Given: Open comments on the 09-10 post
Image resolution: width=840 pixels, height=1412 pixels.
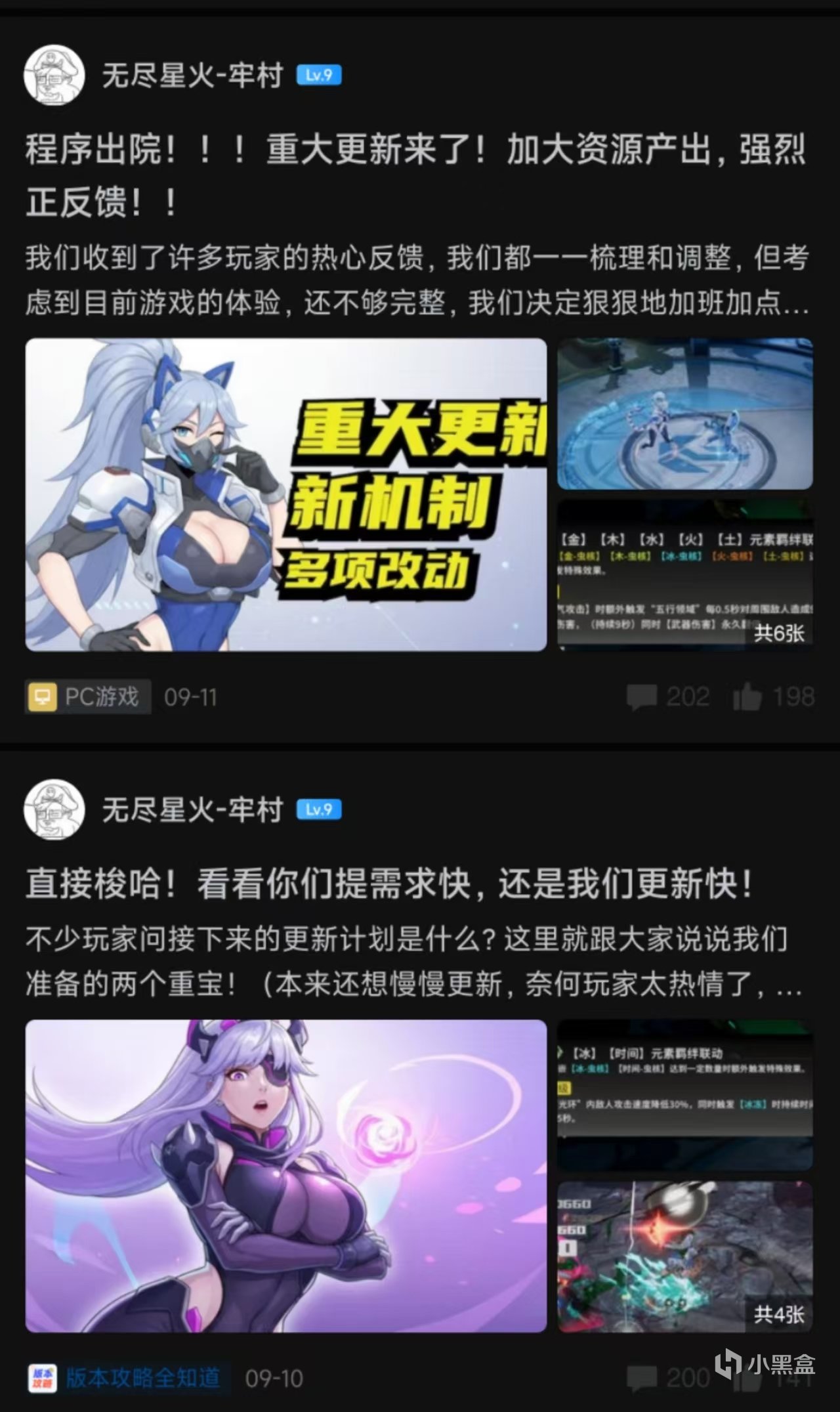Looking at the screenshot, I should [x=668, y=1378].
